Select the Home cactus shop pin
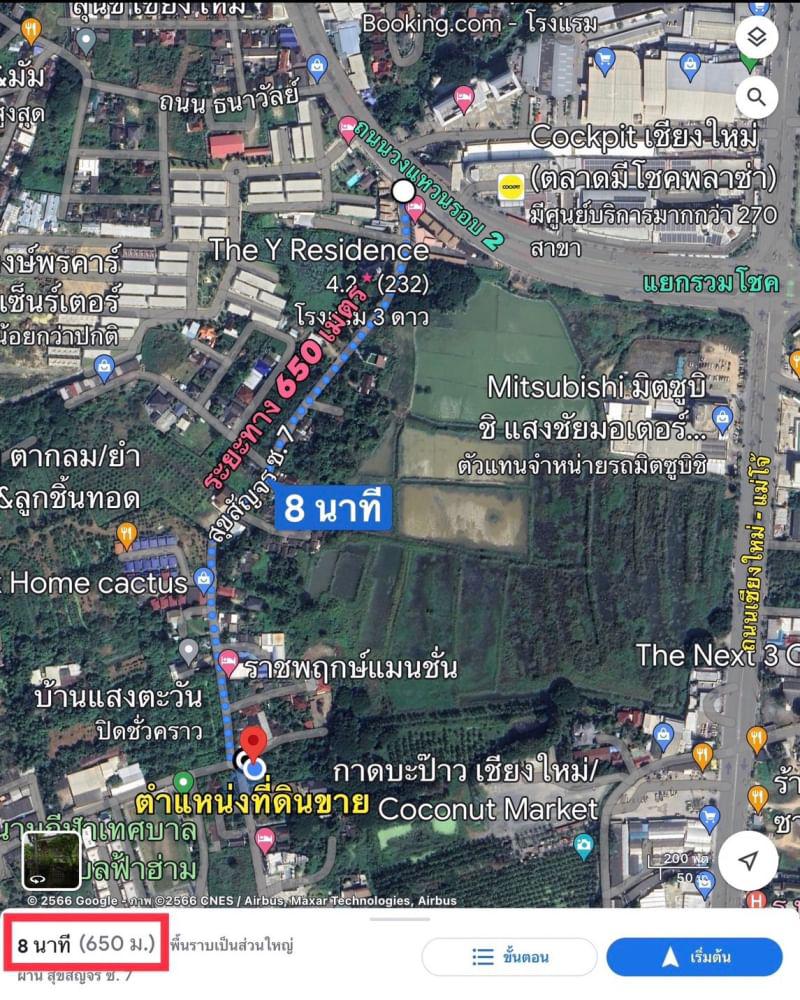Viewport: 800px width, 1000px height. coord(204,579)
